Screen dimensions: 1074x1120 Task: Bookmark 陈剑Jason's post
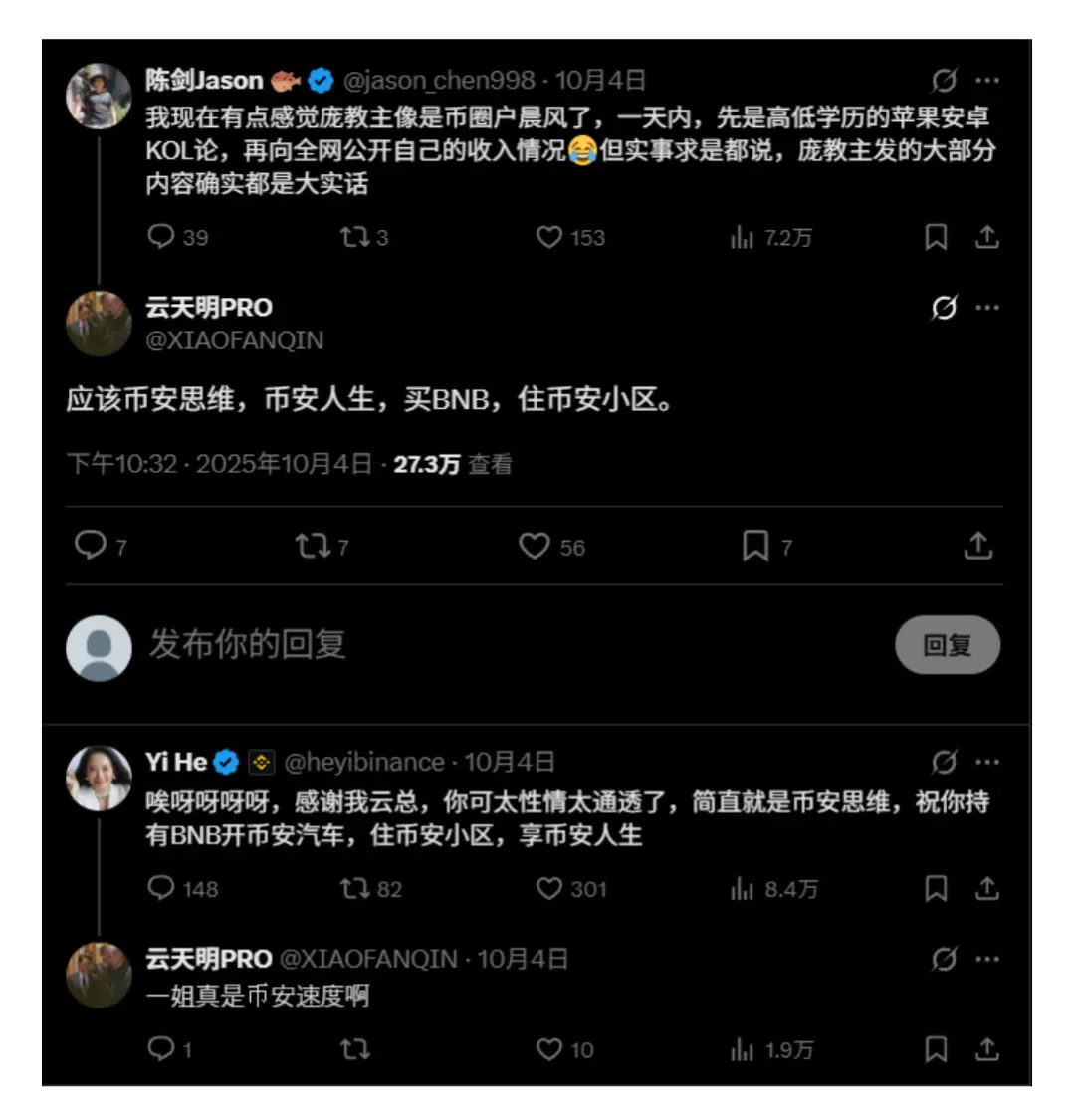(936, 237)
